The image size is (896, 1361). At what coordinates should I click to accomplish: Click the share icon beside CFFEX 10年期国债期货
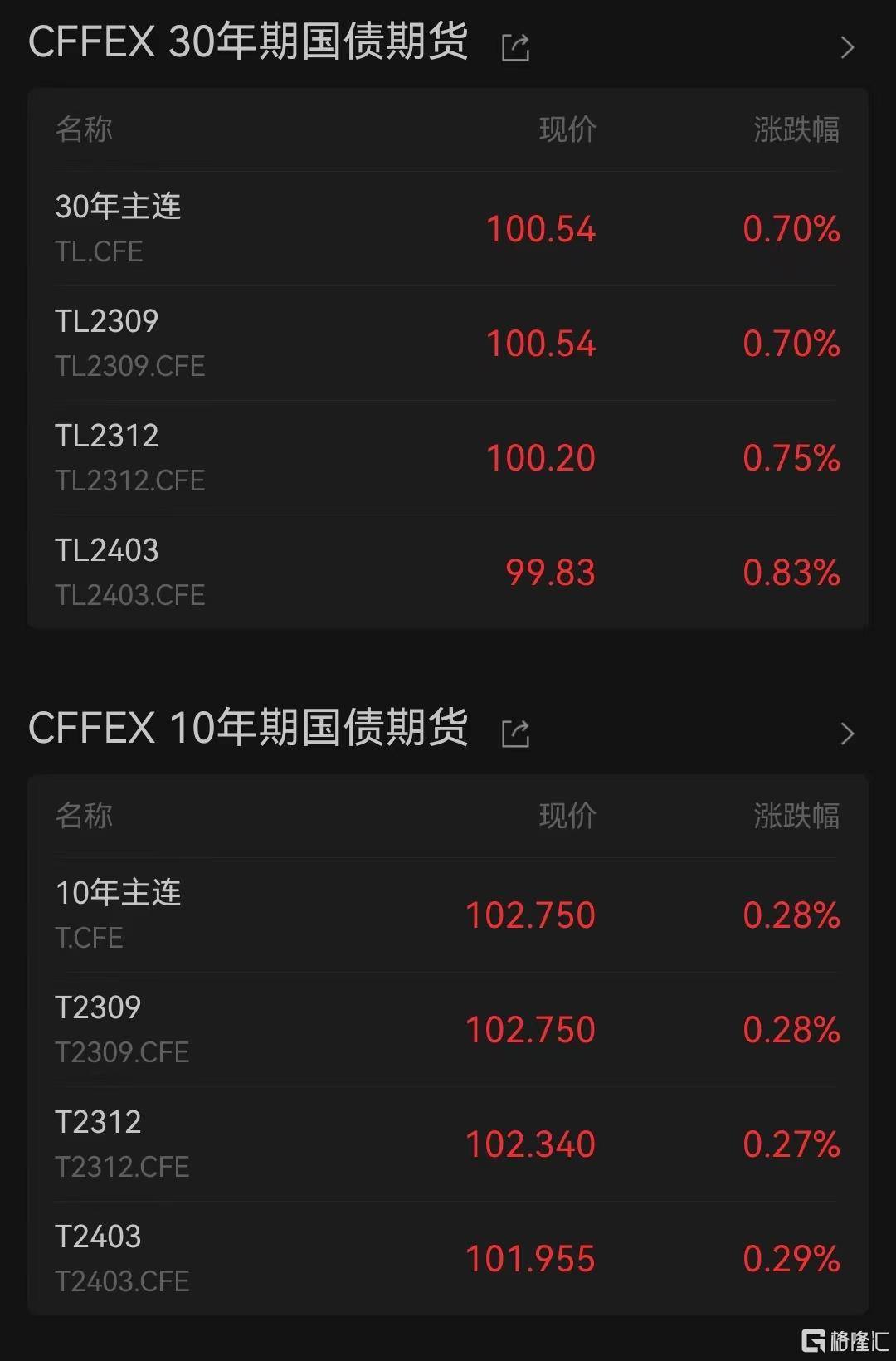[x=518, y=731]
